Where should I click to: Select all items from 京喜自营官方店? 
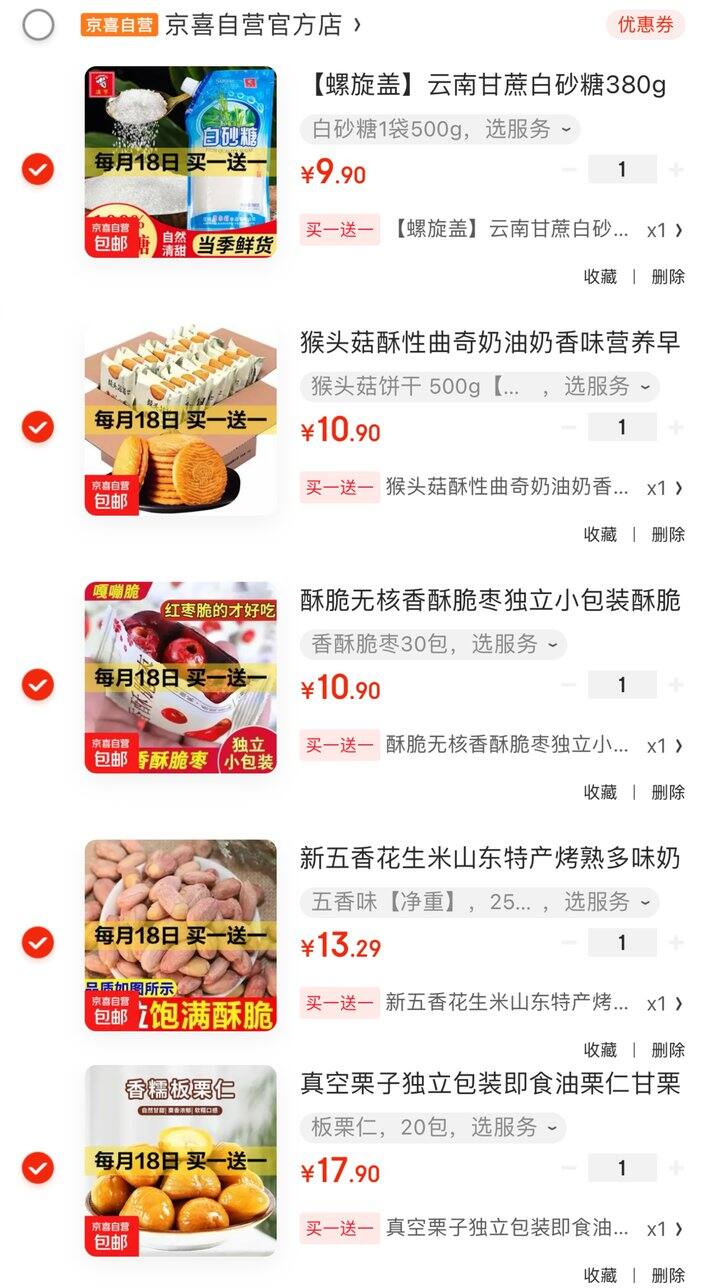[38, 25]
